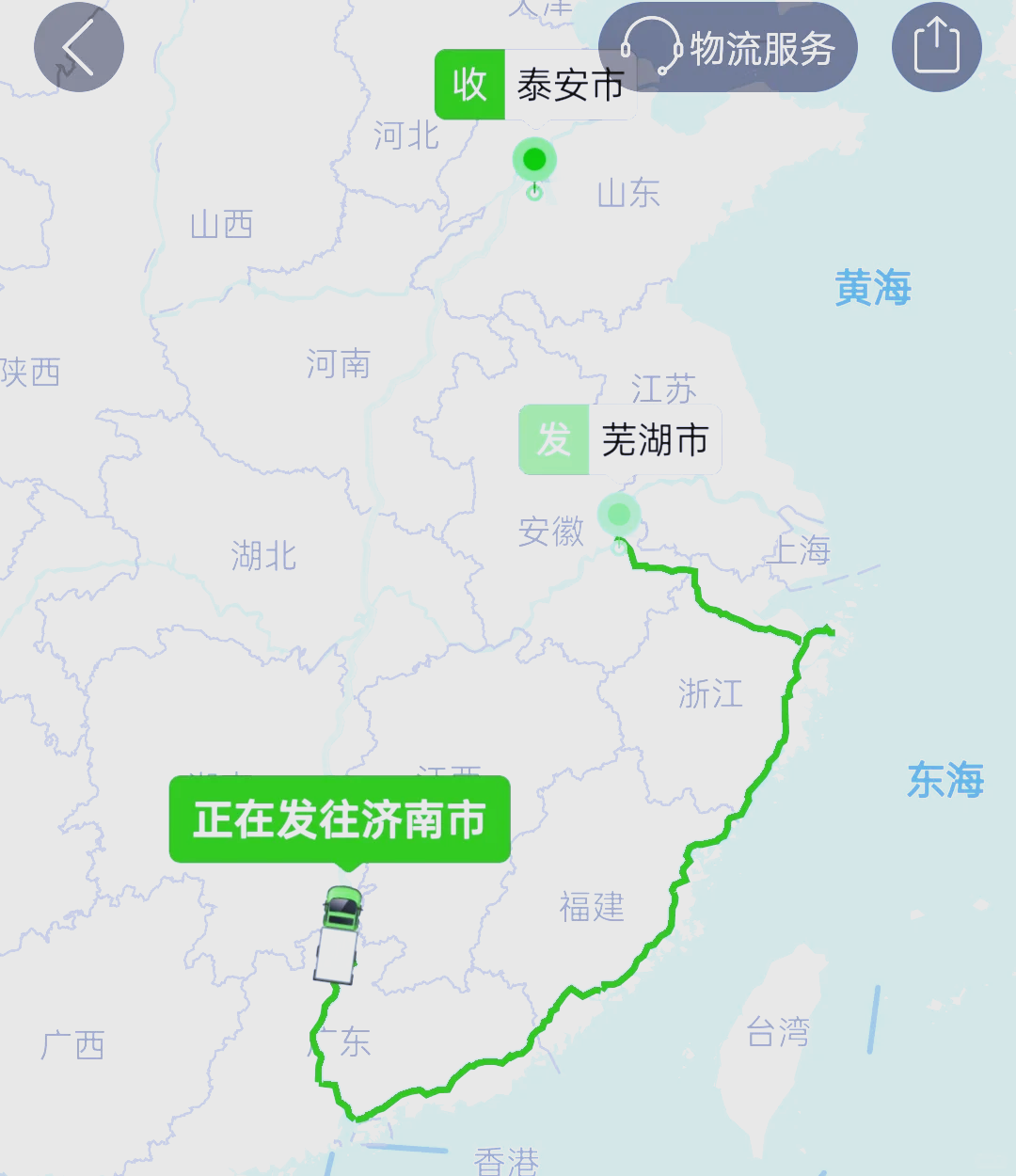The width and height of the screenshot is (1016, 1176).
Task: Tap the 泰安市 receiving location marker
Action: tap(534, 159)
